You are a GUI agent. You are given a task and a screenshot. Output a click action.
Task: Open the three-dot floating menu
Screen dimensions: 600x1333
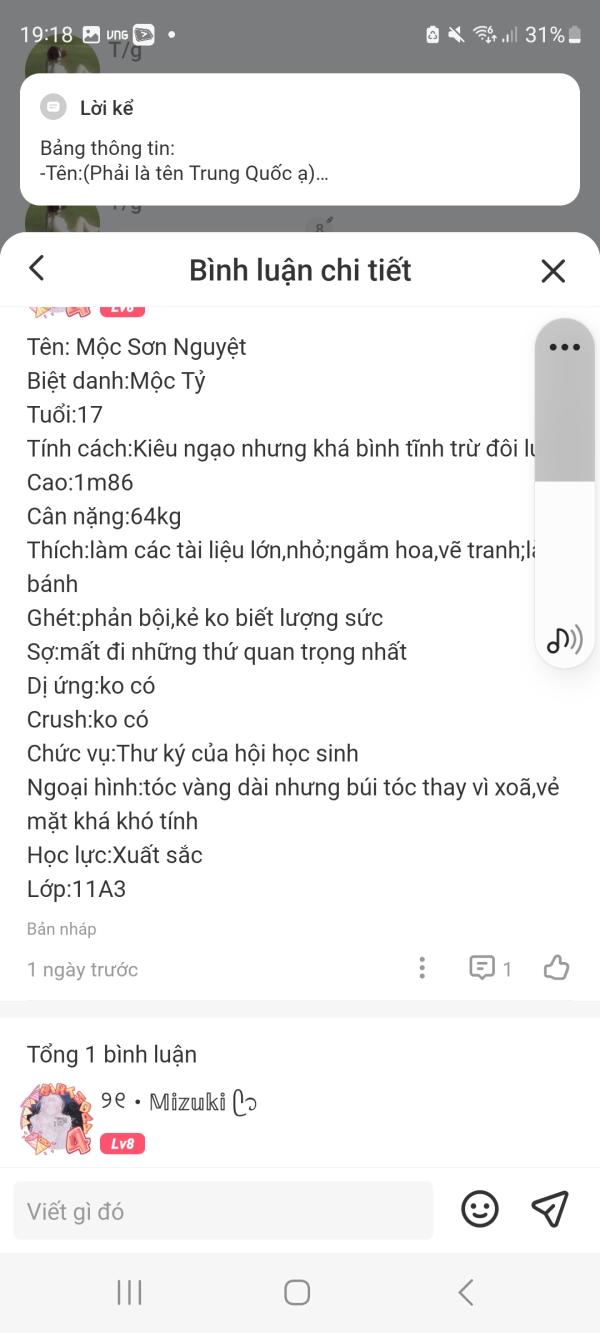coord(565,347)
